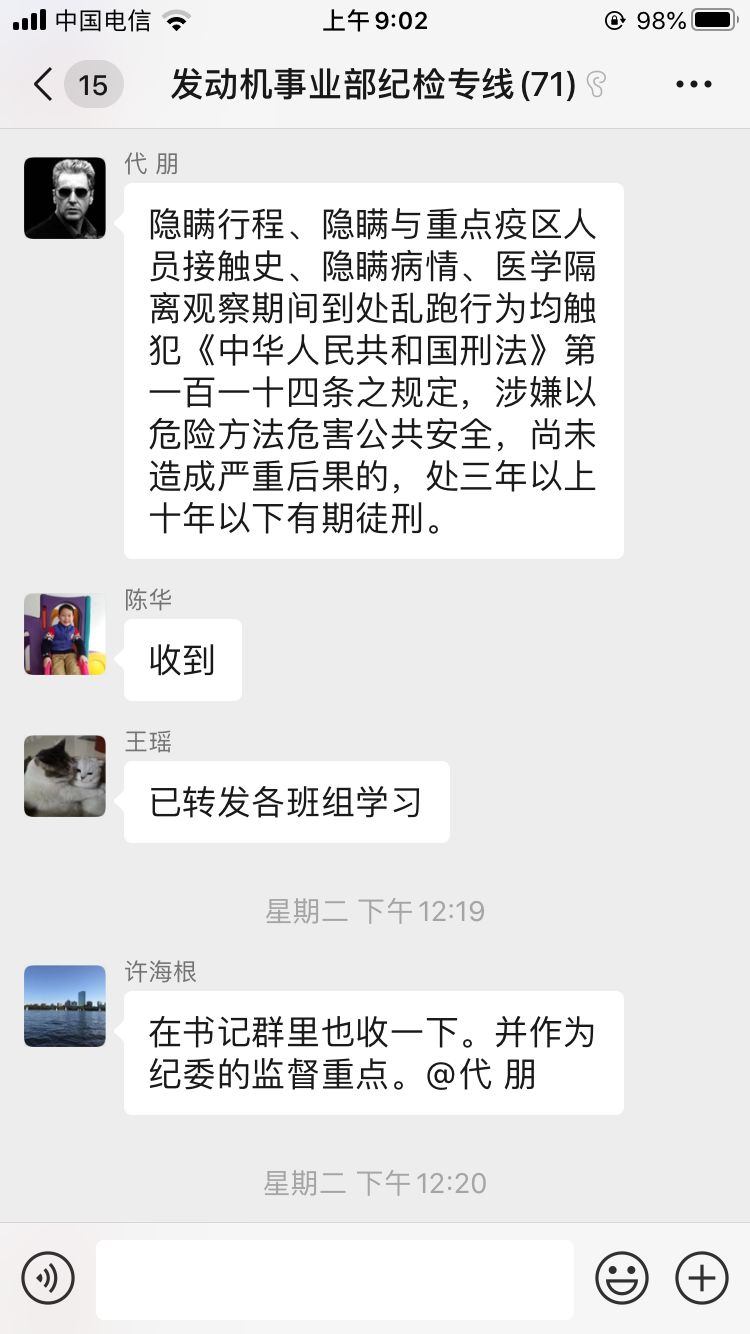Open the plus attachment menu
Image resolution: width=750 pixels, height=1334 pixels.
click(x=701, y=1278)
